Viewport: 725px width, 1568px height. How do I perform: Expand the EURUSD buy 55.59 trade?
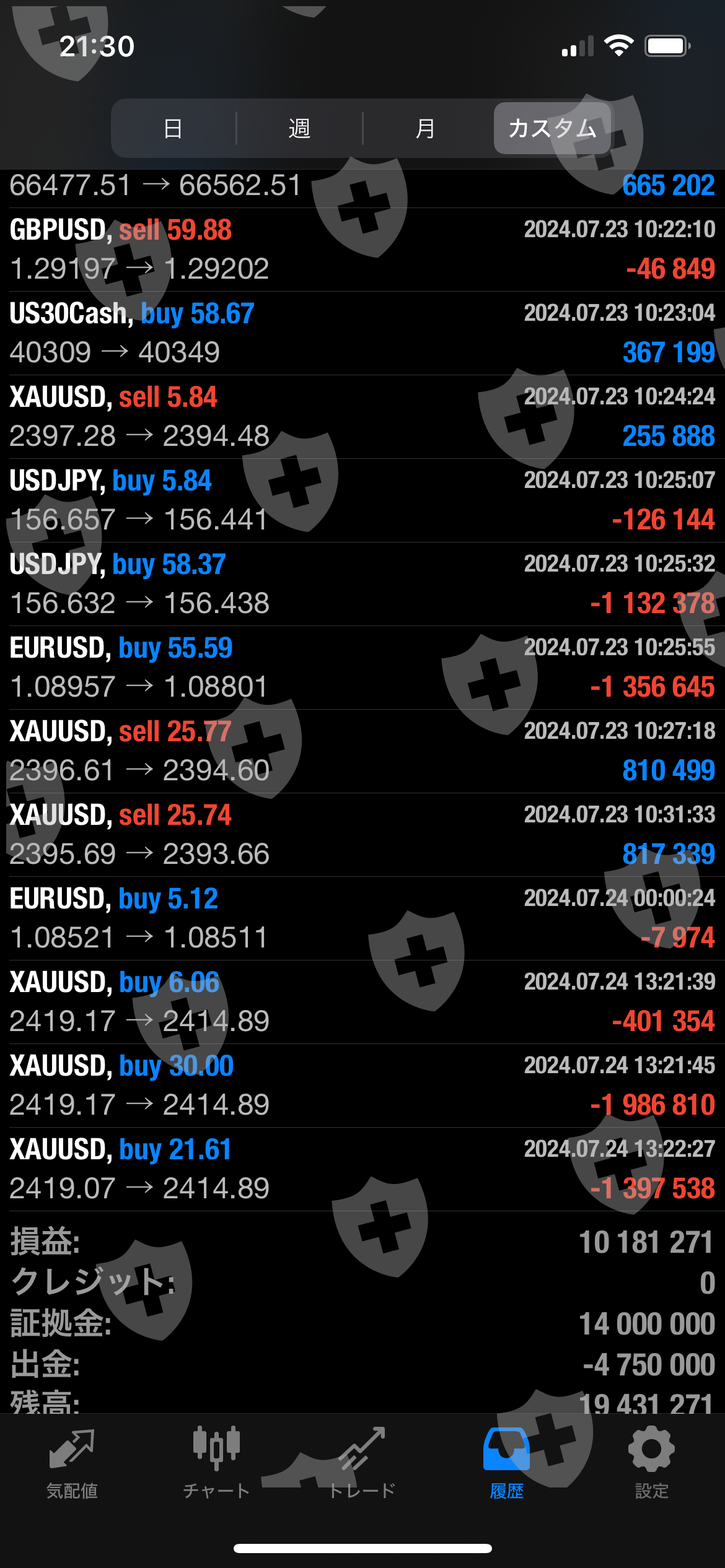pos(362,668)
